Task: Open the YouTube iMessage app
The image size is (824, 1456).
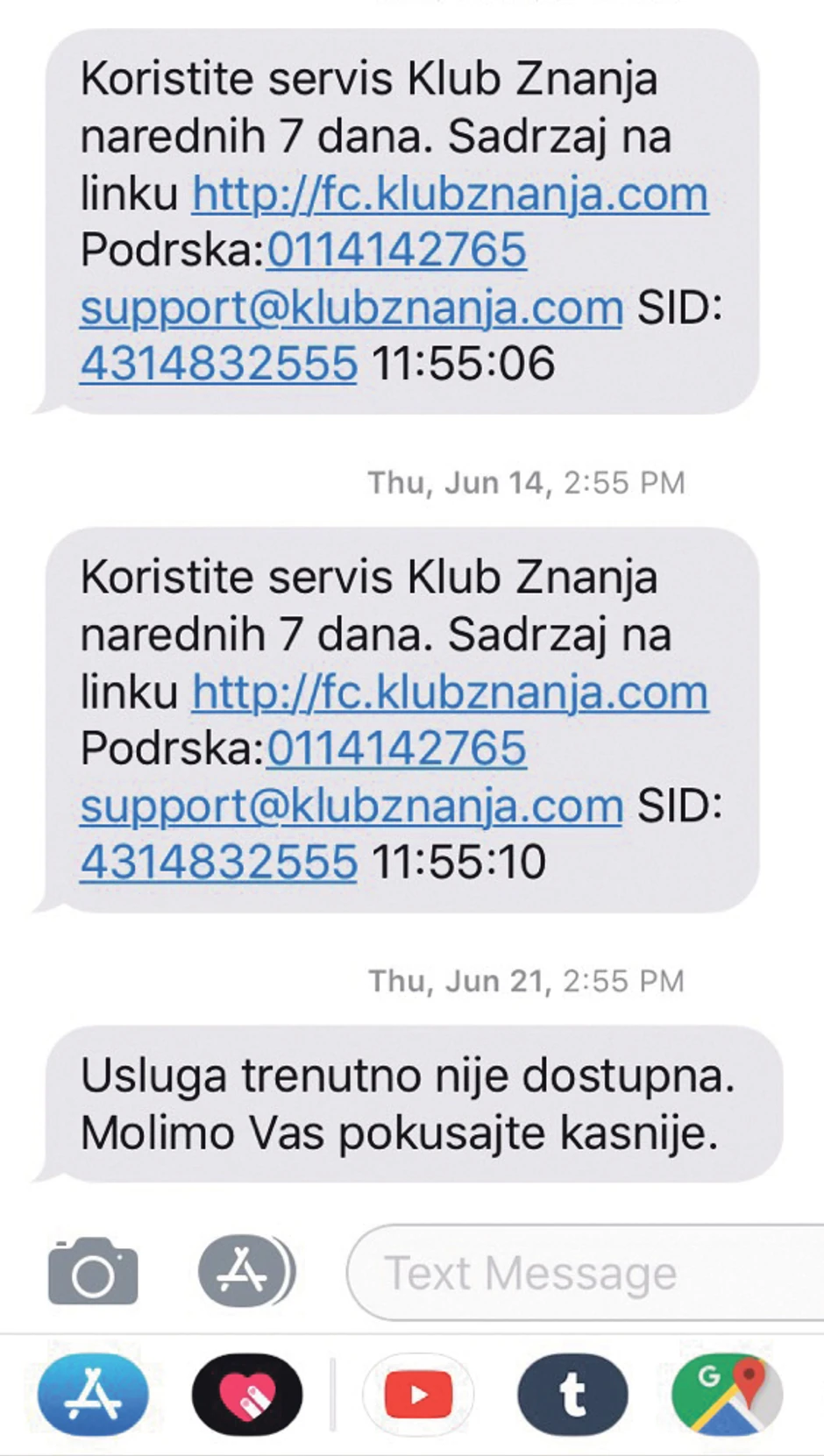Action: (418, 1396)
